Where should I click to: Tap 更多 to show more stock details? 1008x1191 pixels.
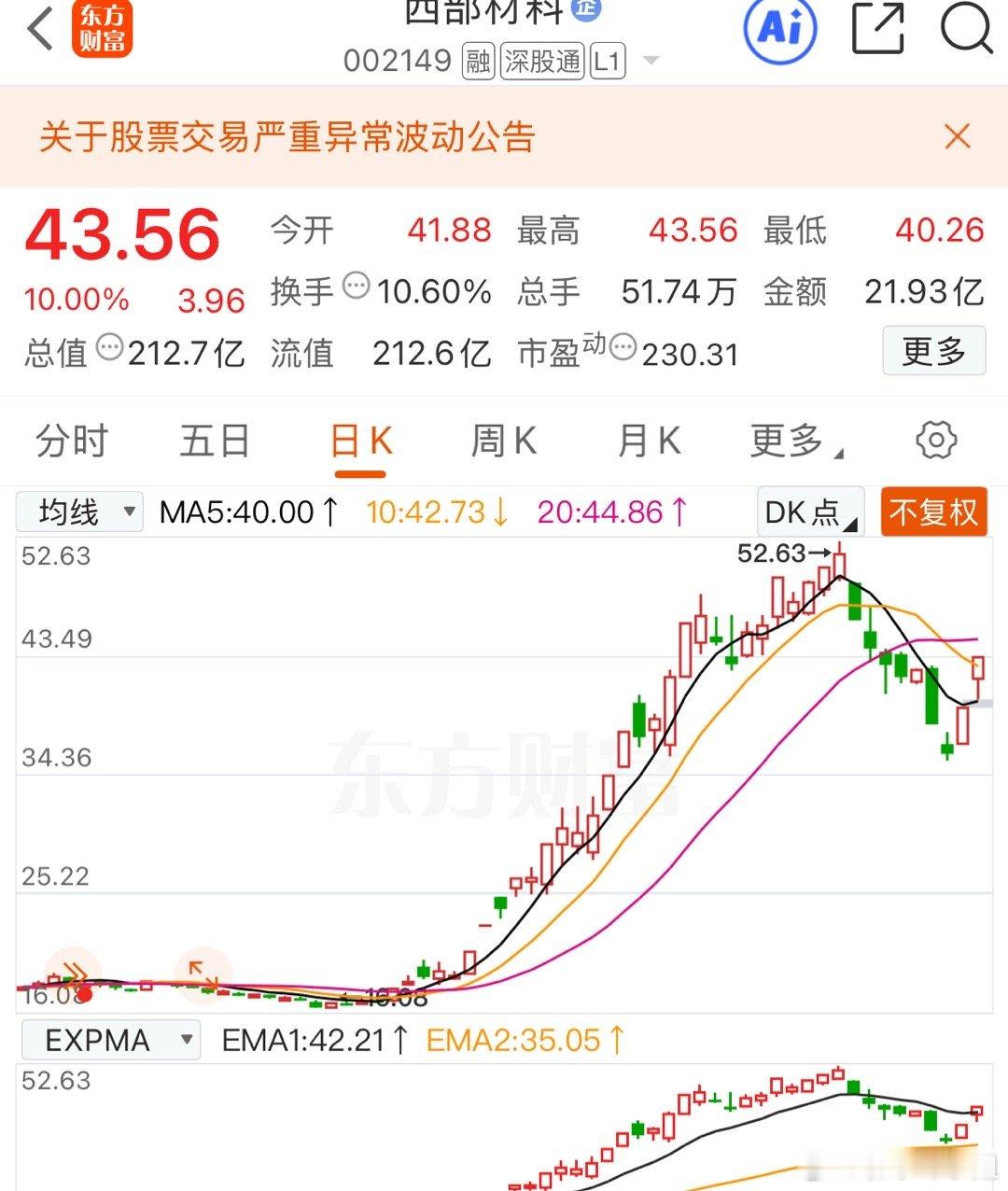tap(934, 352)
